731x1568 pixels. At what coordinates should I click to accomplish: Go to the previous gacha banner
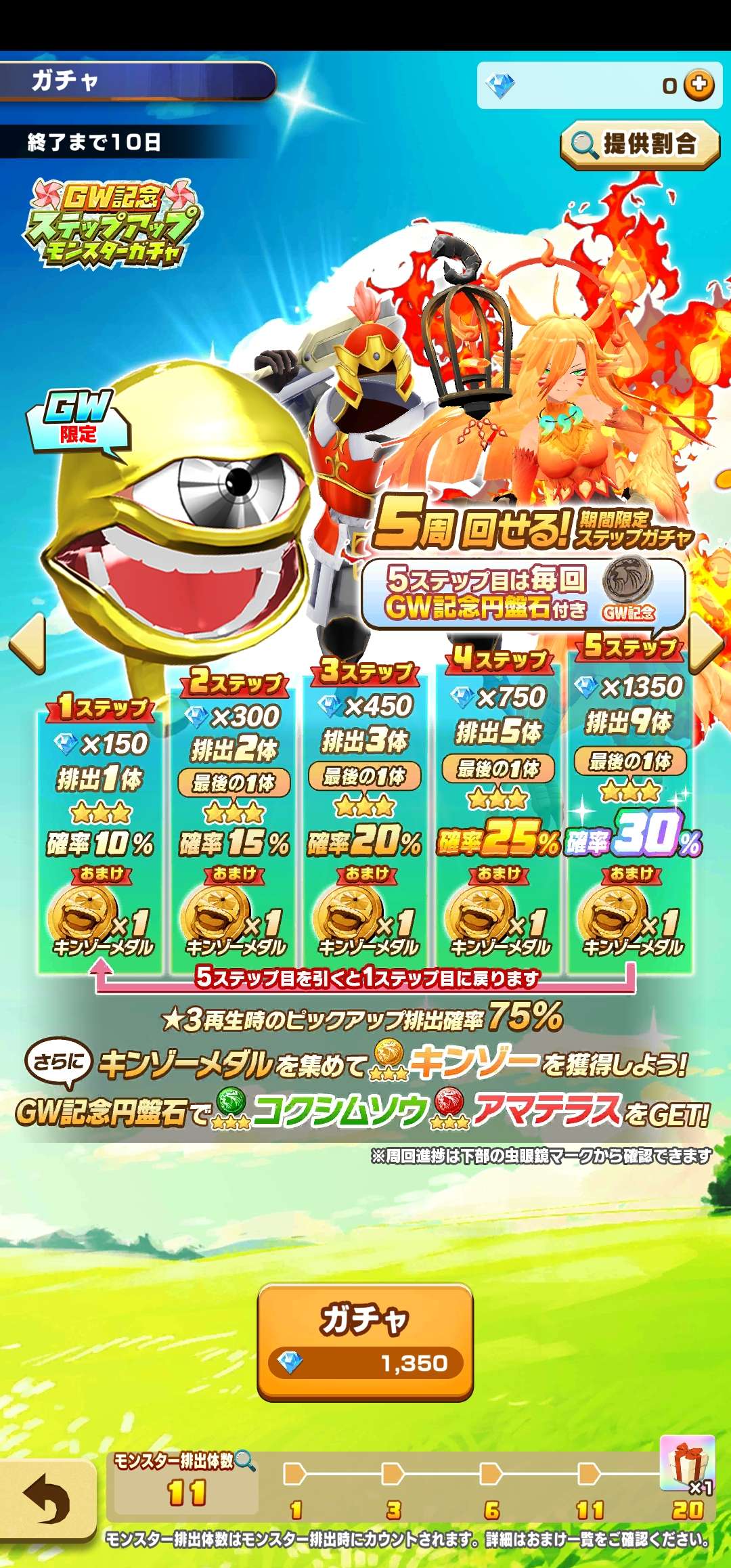pos(27,644)
